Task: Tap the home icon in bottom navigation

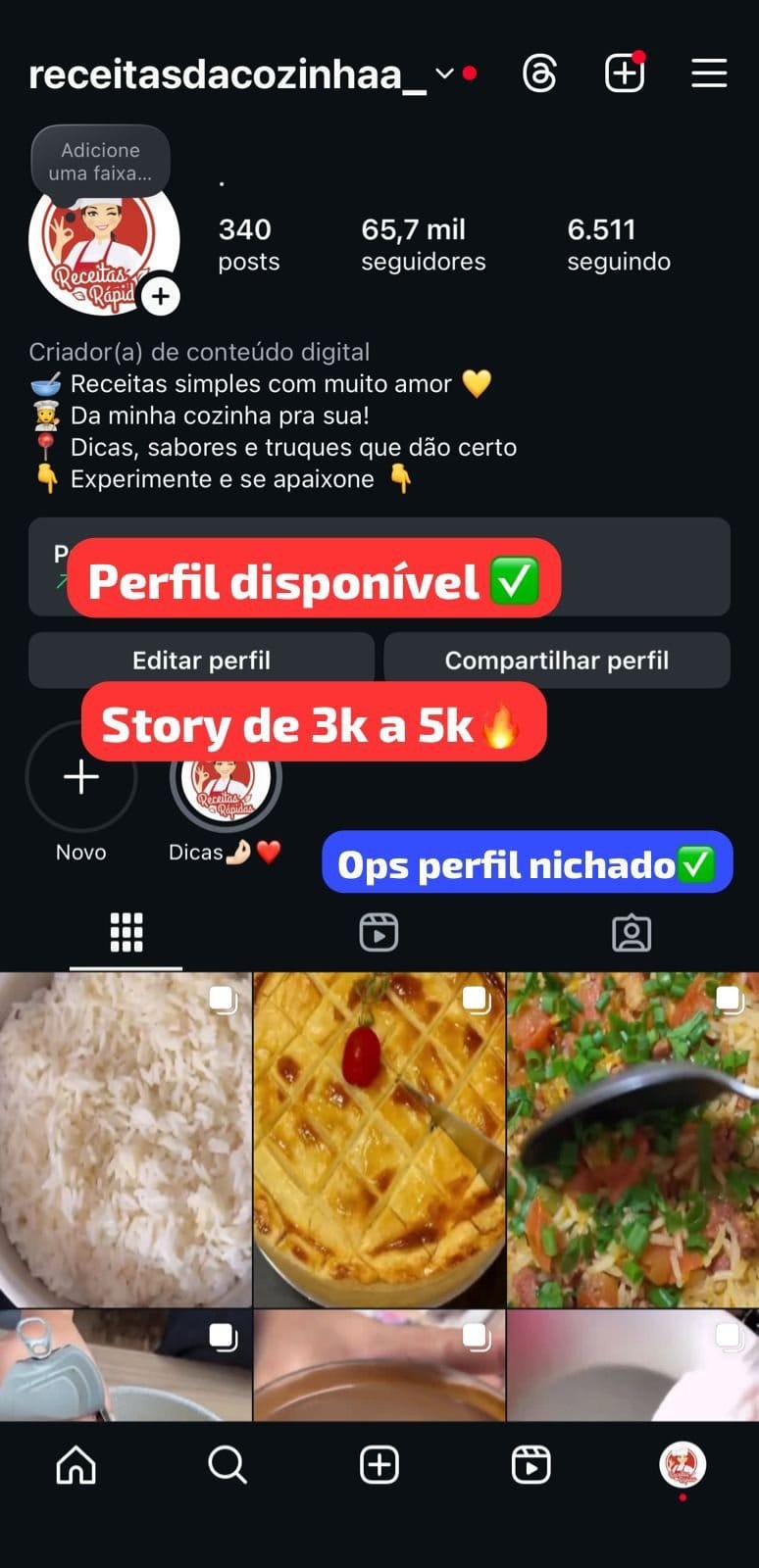Action: (76, 1464)
